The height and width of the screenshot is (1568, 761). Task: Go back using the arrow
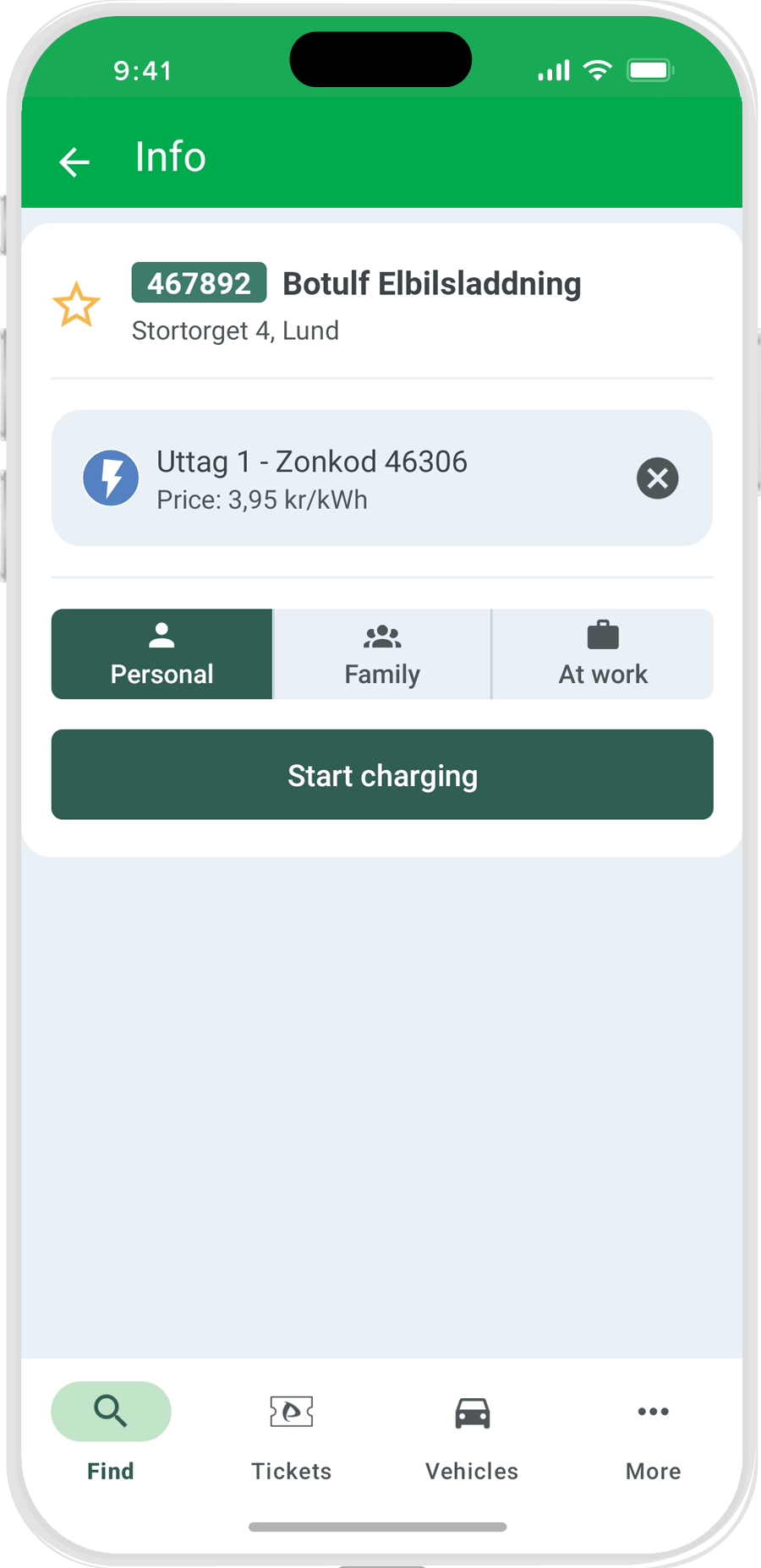point(74,161)
